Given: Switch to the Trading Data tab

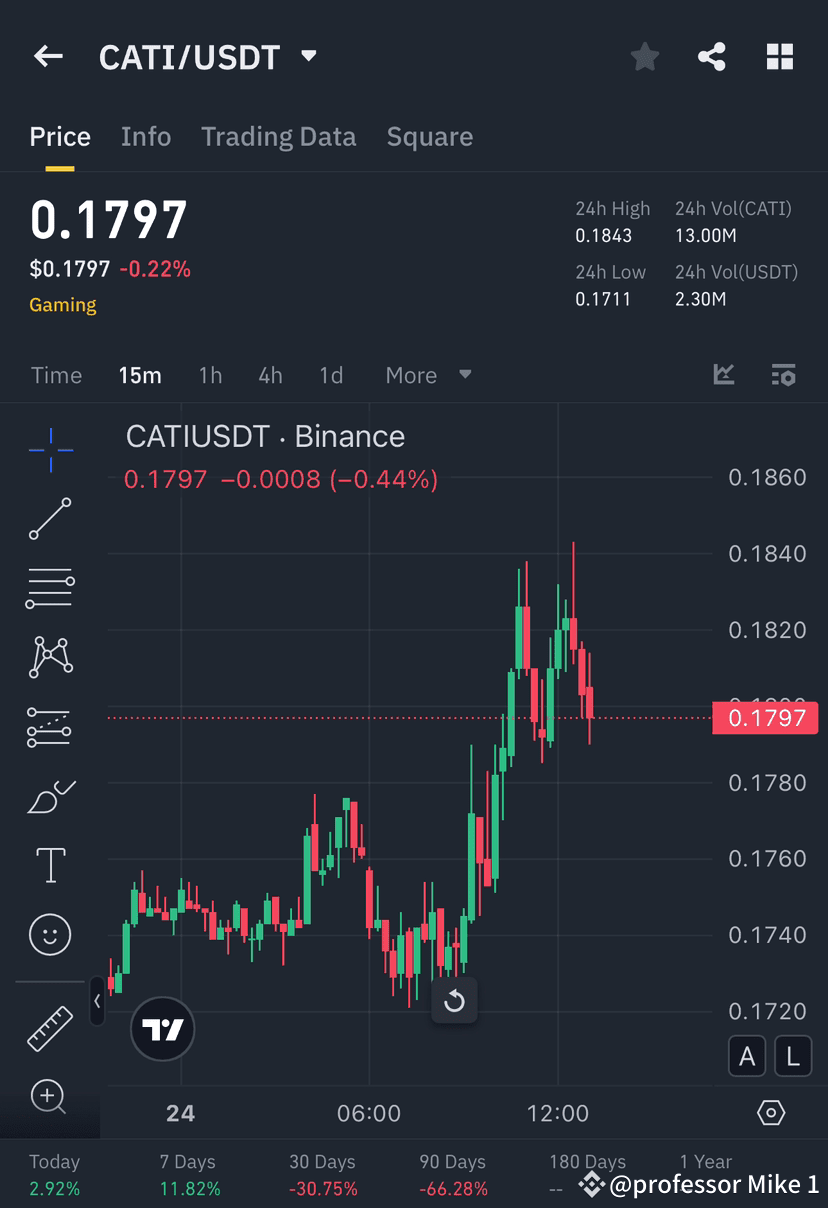Looking at the screenshot, I should pyautogui.click(x=278, y=136).
